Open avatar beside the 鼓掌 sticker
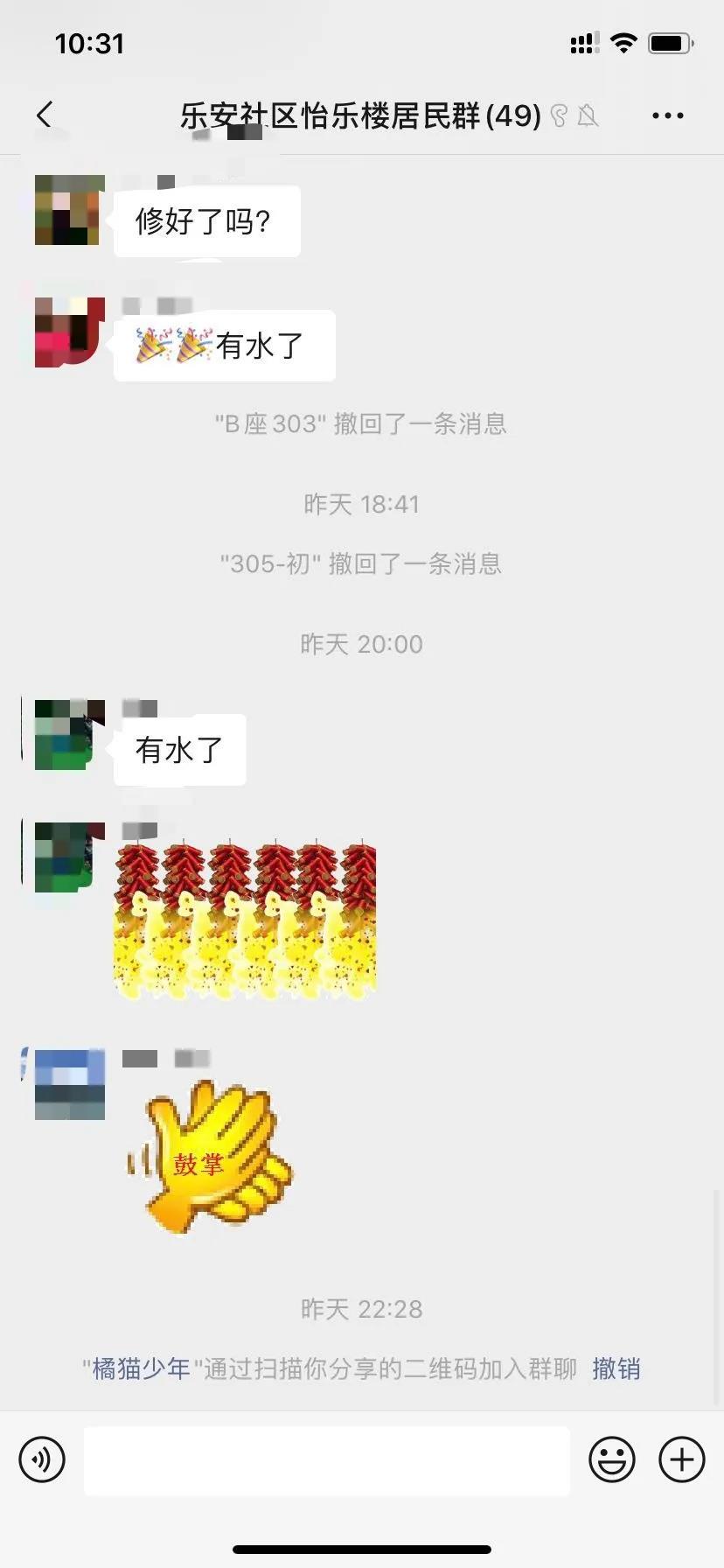 (x=69, y=1084)
